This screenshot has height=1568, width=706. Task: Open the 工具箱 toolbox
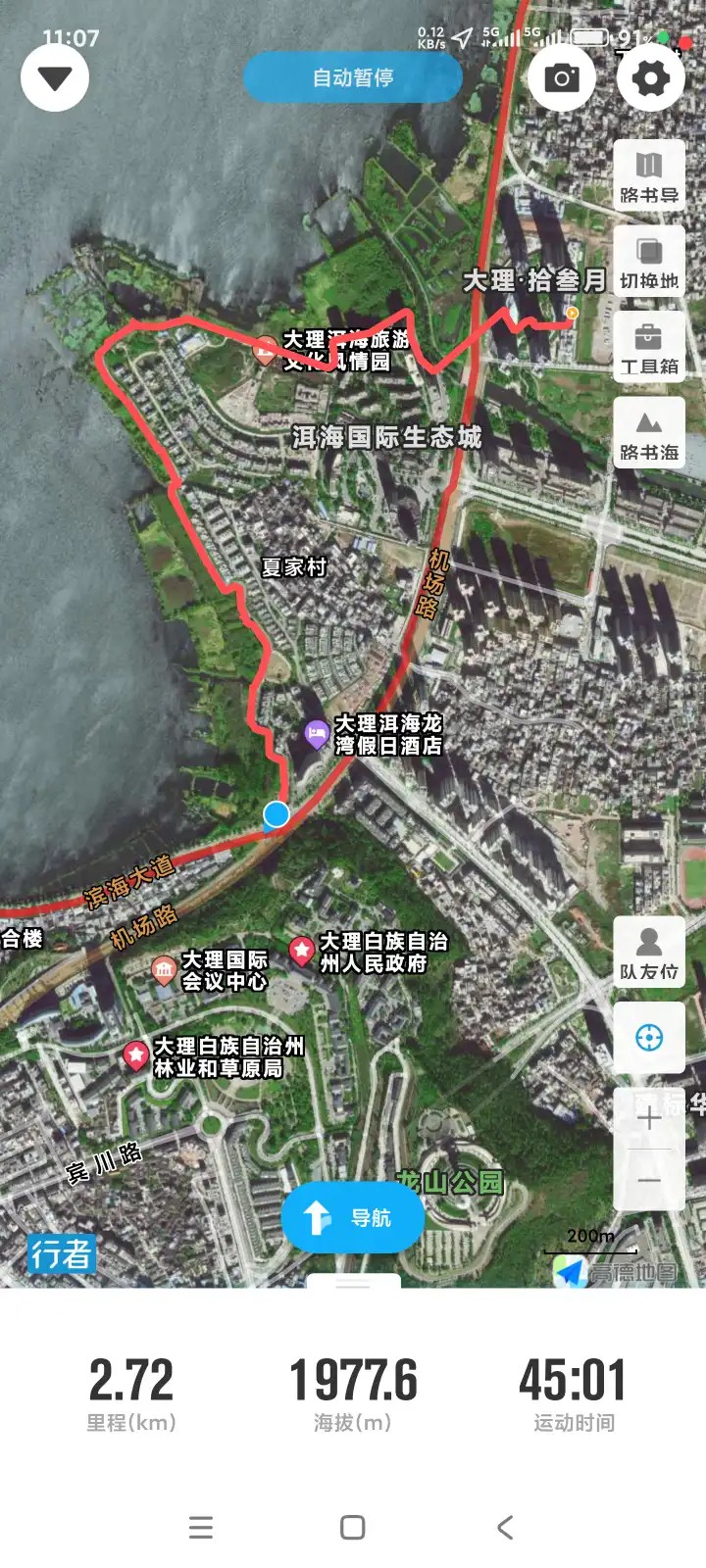click(649, 347)
